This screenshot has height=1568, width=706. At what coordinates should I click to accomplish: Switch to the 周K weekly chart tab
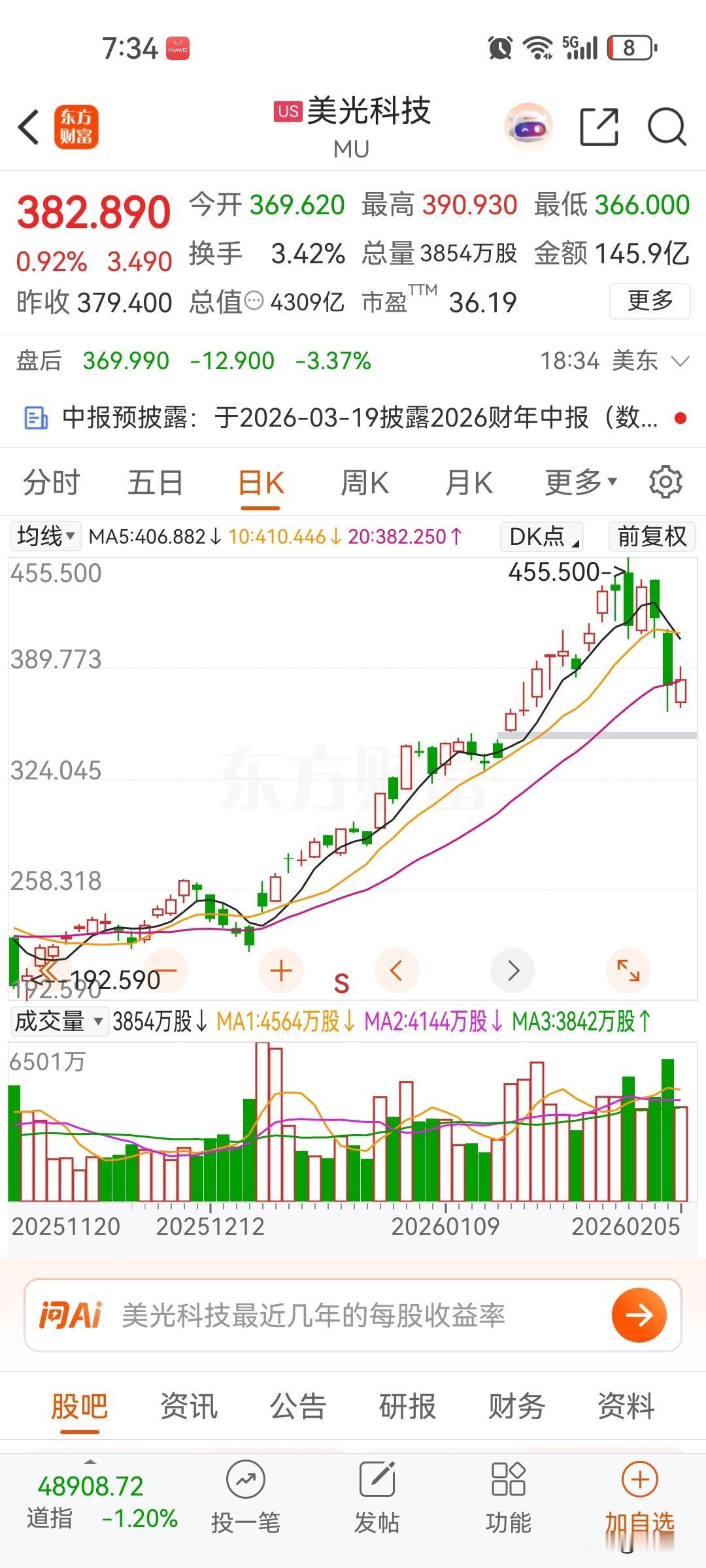point(363,482)
